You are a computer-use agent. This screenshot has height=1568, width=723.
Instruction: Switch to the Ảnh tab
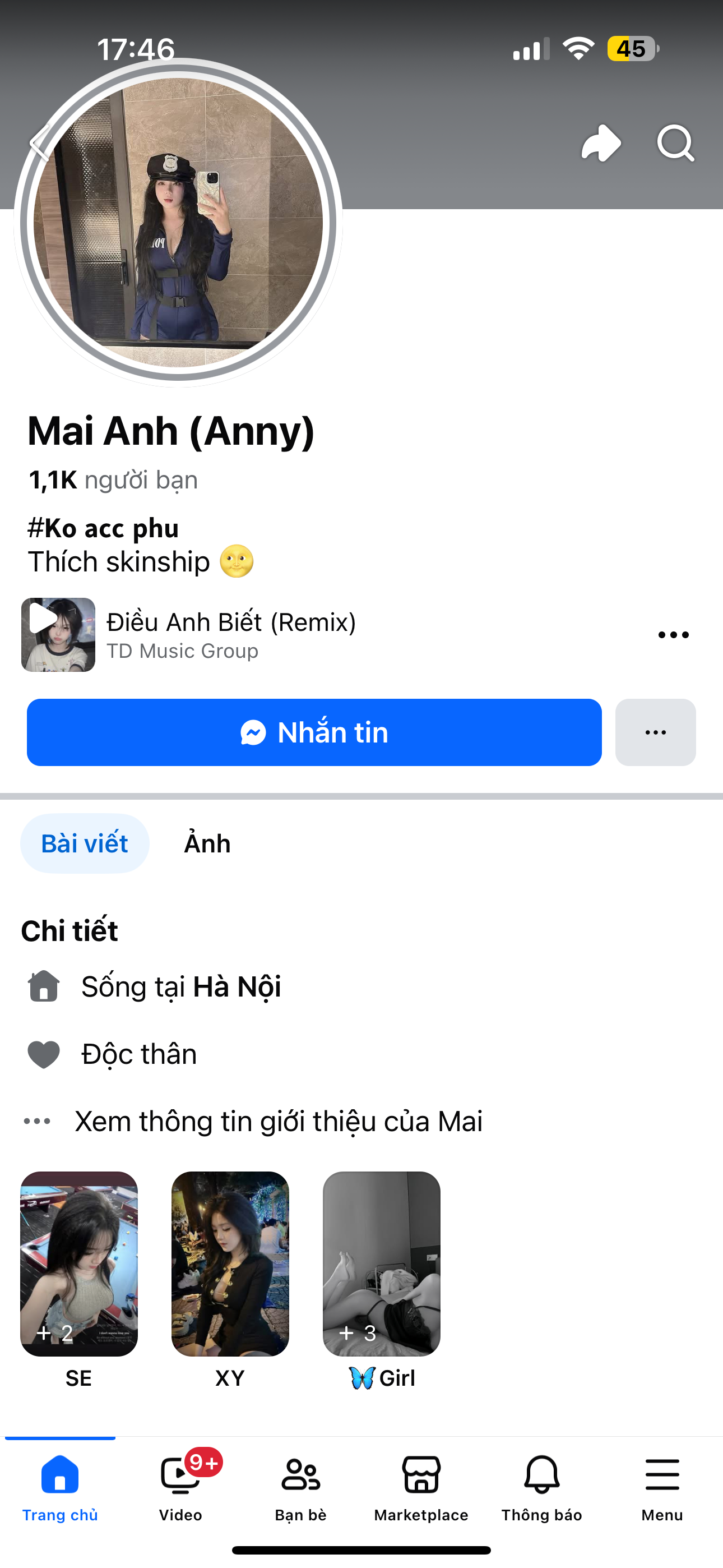click(207, 843)
